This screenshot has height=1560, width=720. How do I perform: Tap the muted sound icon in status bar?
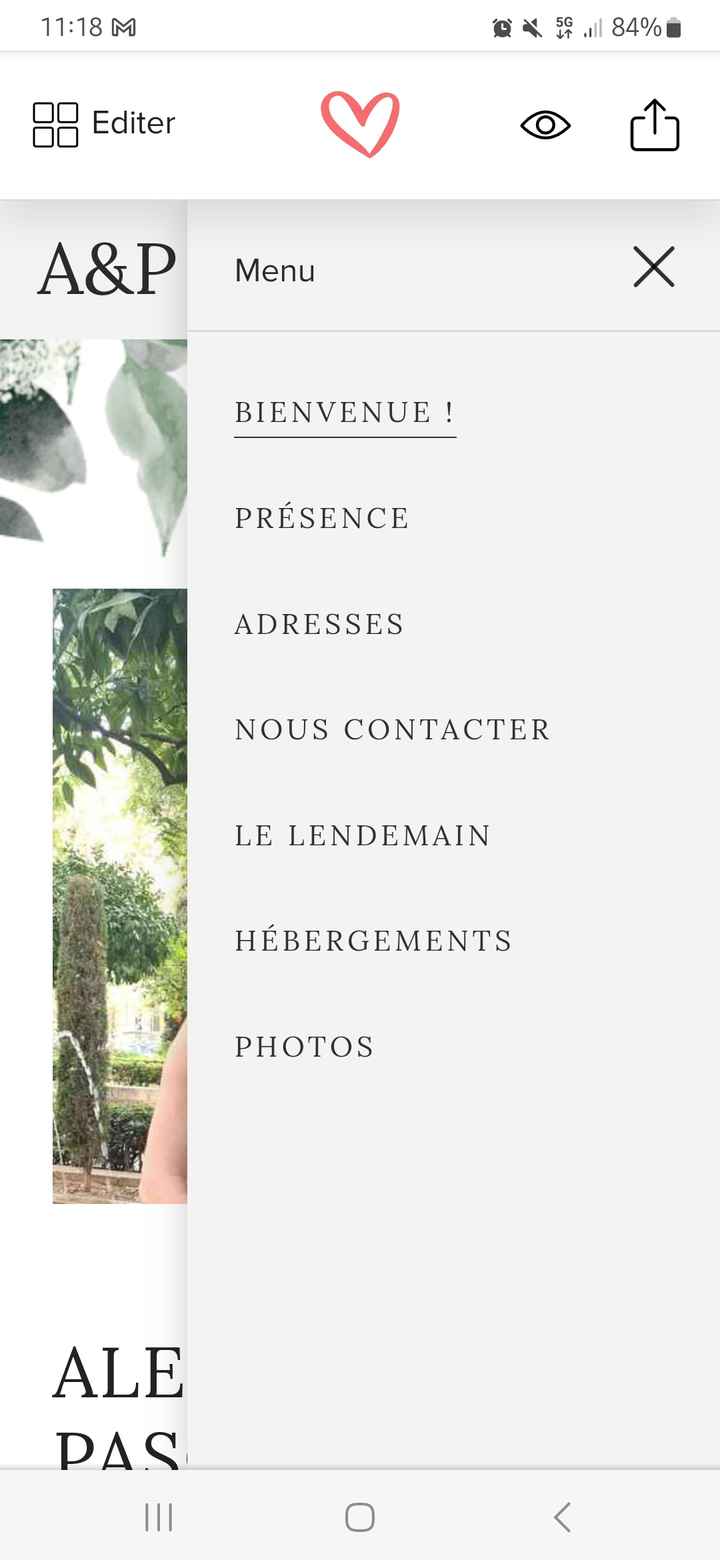coord(535,25)
